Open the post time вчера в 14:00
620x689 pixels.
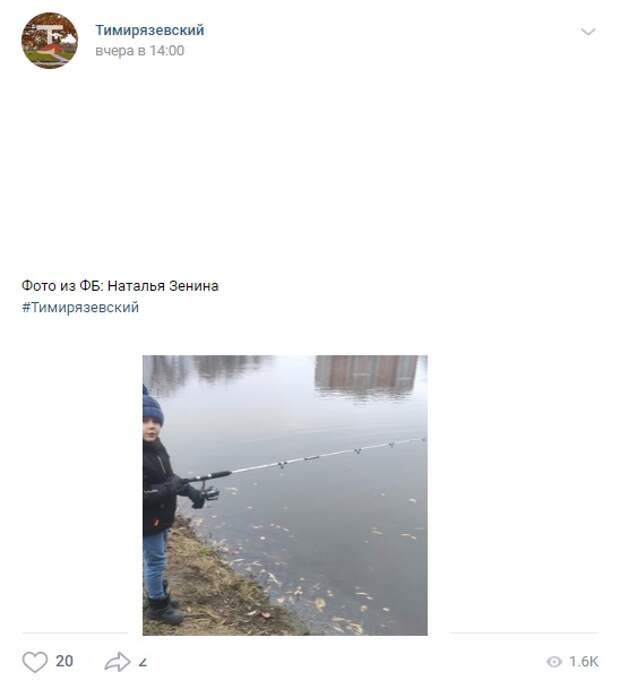(x=140, y=51)
